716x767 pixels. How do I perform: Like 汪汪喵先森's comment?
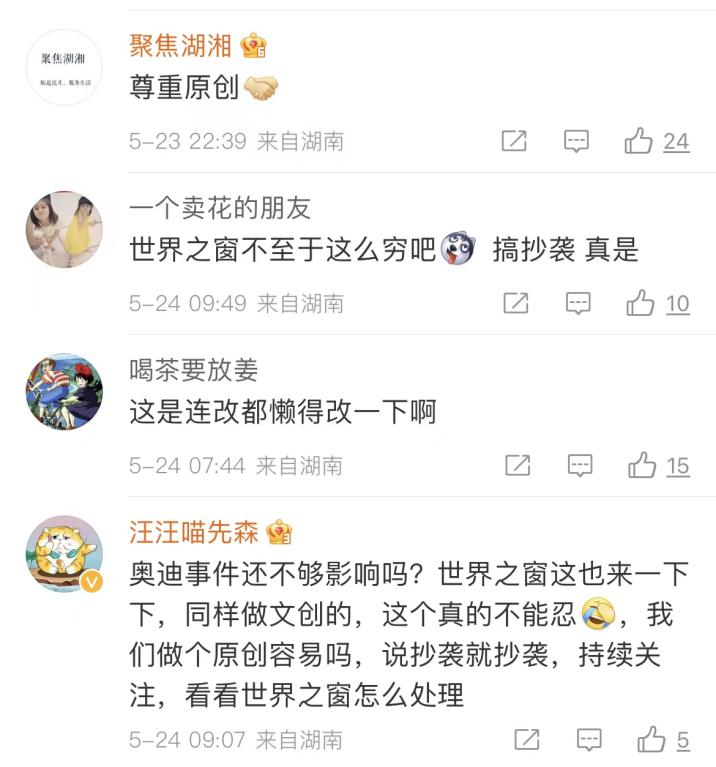pos(652,740)
